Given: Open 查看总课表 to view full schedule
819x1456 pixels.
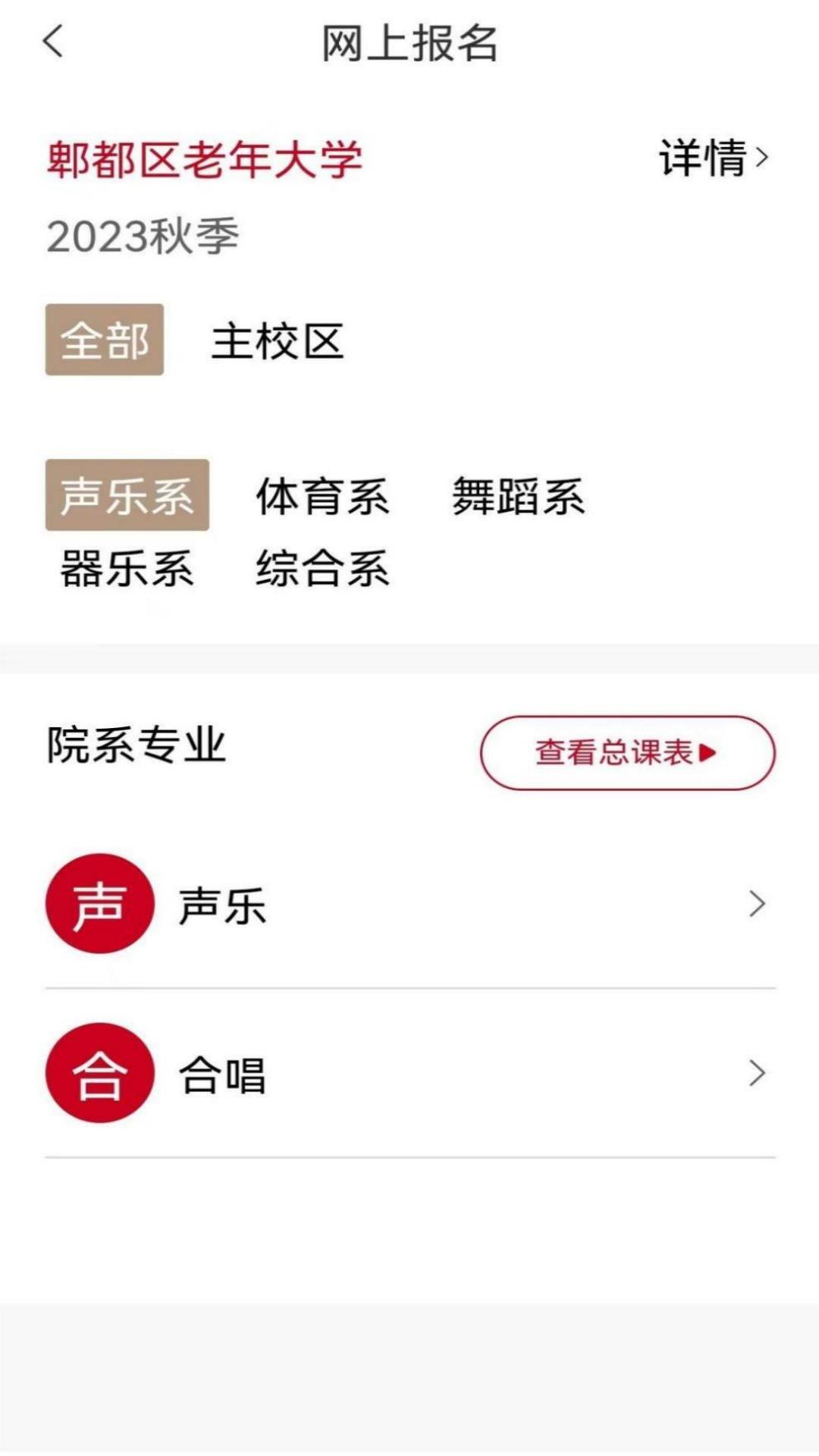Looking at the screenshot, I should [627, 752].
